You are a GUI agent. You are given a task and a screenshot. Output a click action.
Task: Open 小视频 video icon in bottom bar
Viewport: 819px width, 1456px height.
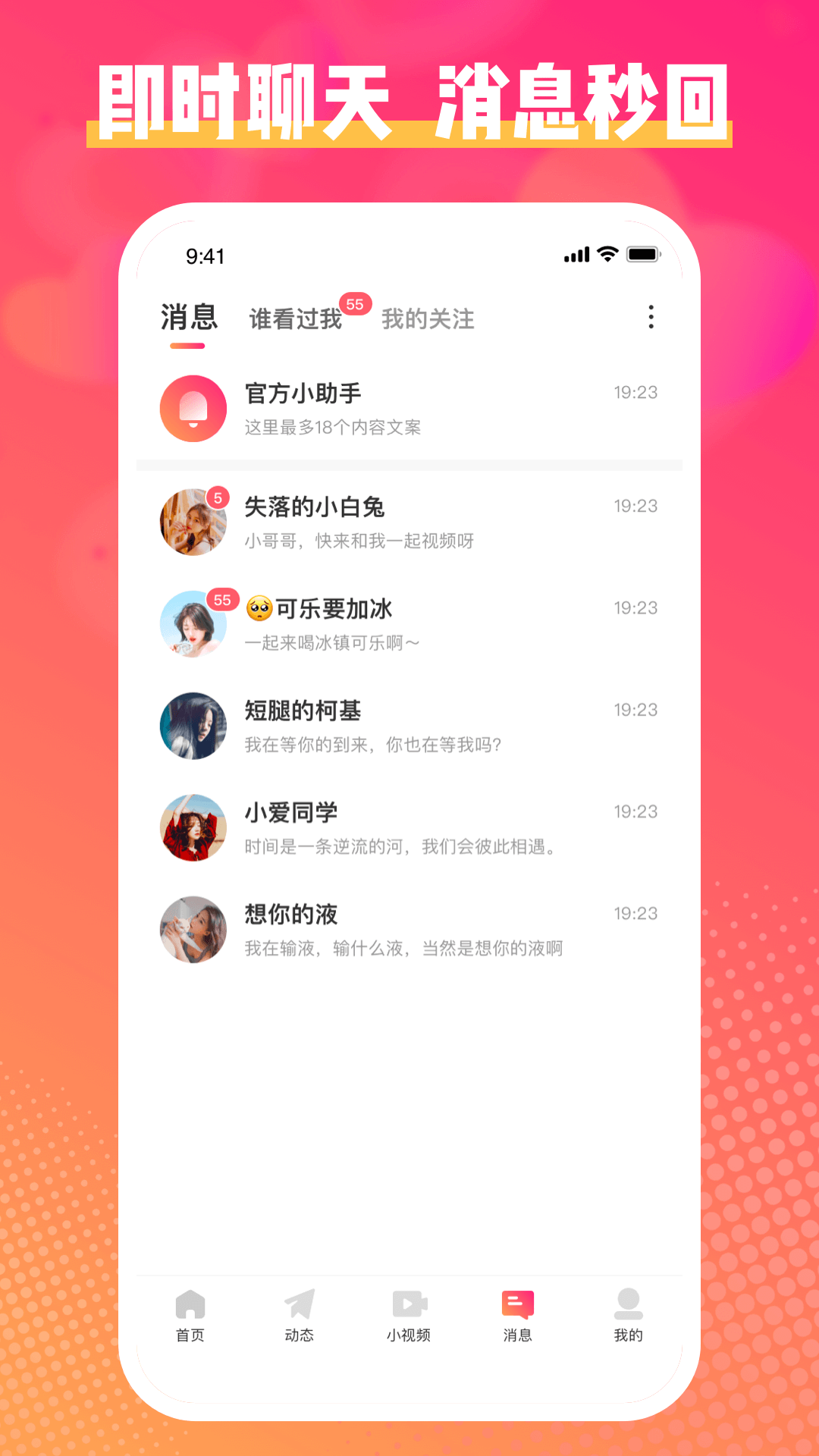click(409, 1301)
